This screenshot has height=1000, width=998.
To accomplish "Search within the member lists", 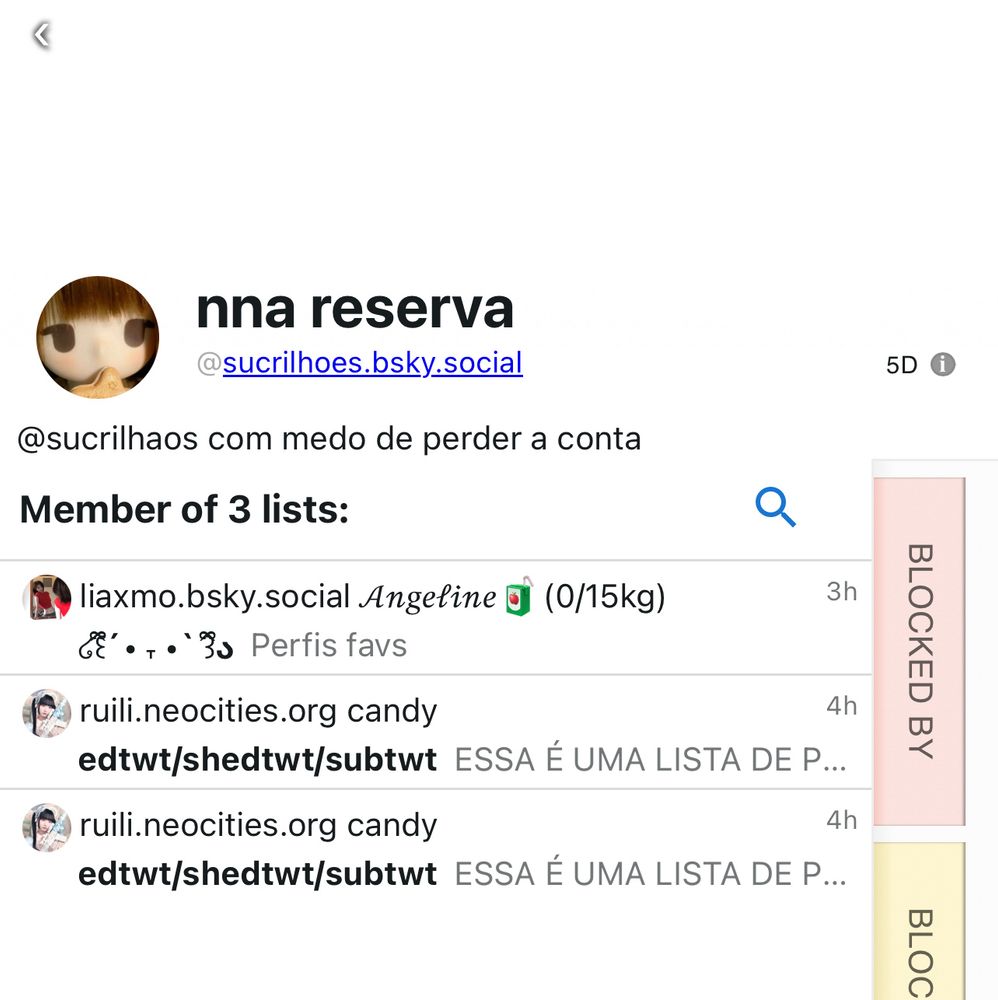I will pos(775,508).
